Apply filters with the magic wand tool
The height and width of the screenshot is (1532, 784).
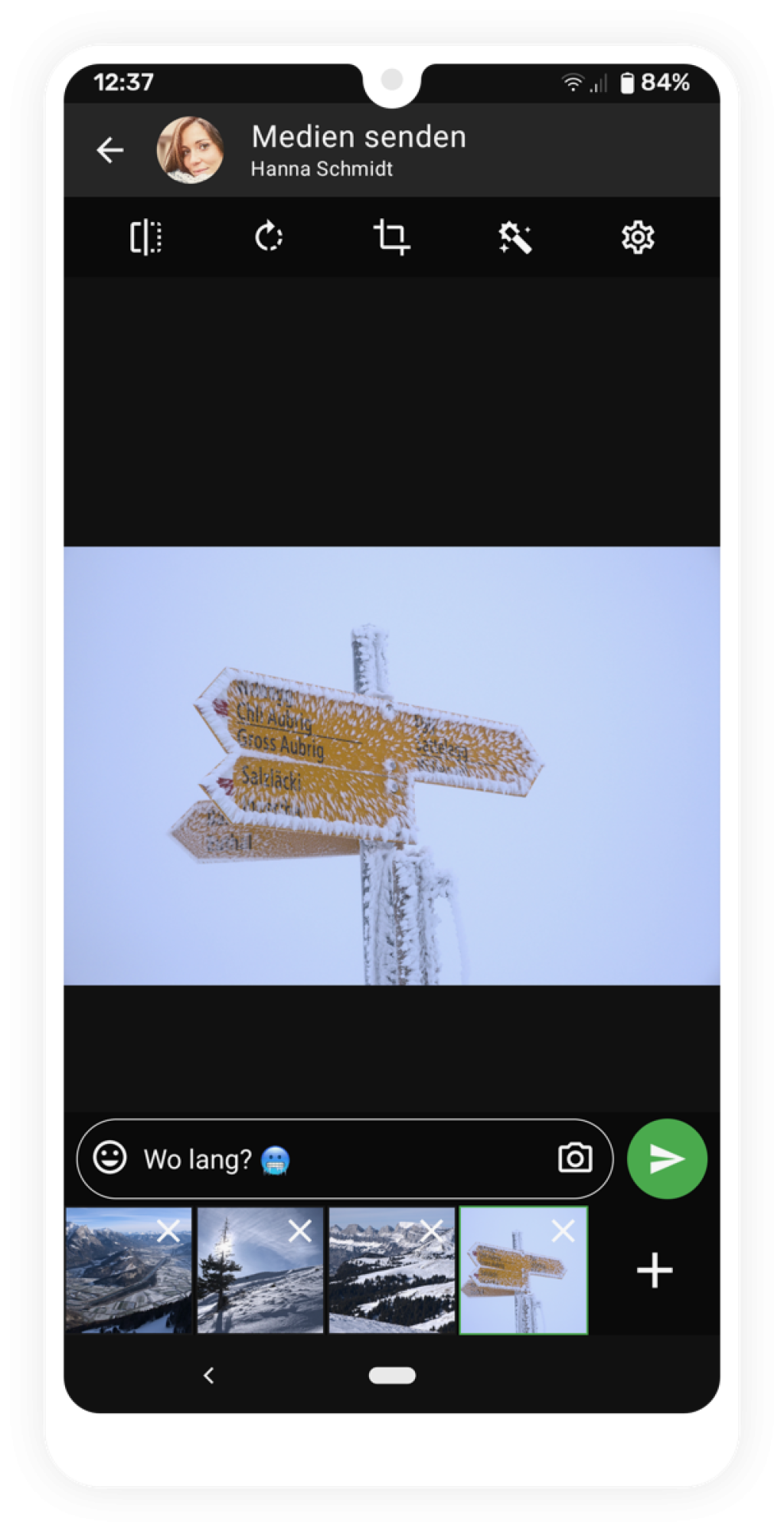515,239
